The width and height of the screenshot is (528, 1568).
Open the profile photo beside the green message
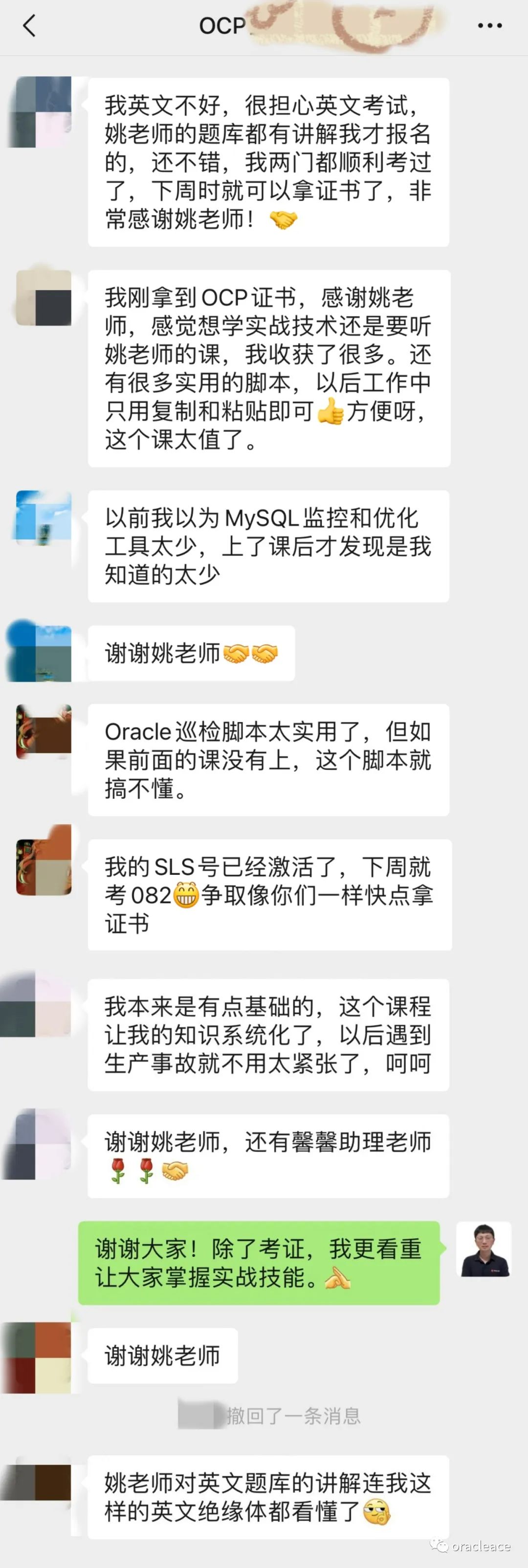[x=484, y=1249]
